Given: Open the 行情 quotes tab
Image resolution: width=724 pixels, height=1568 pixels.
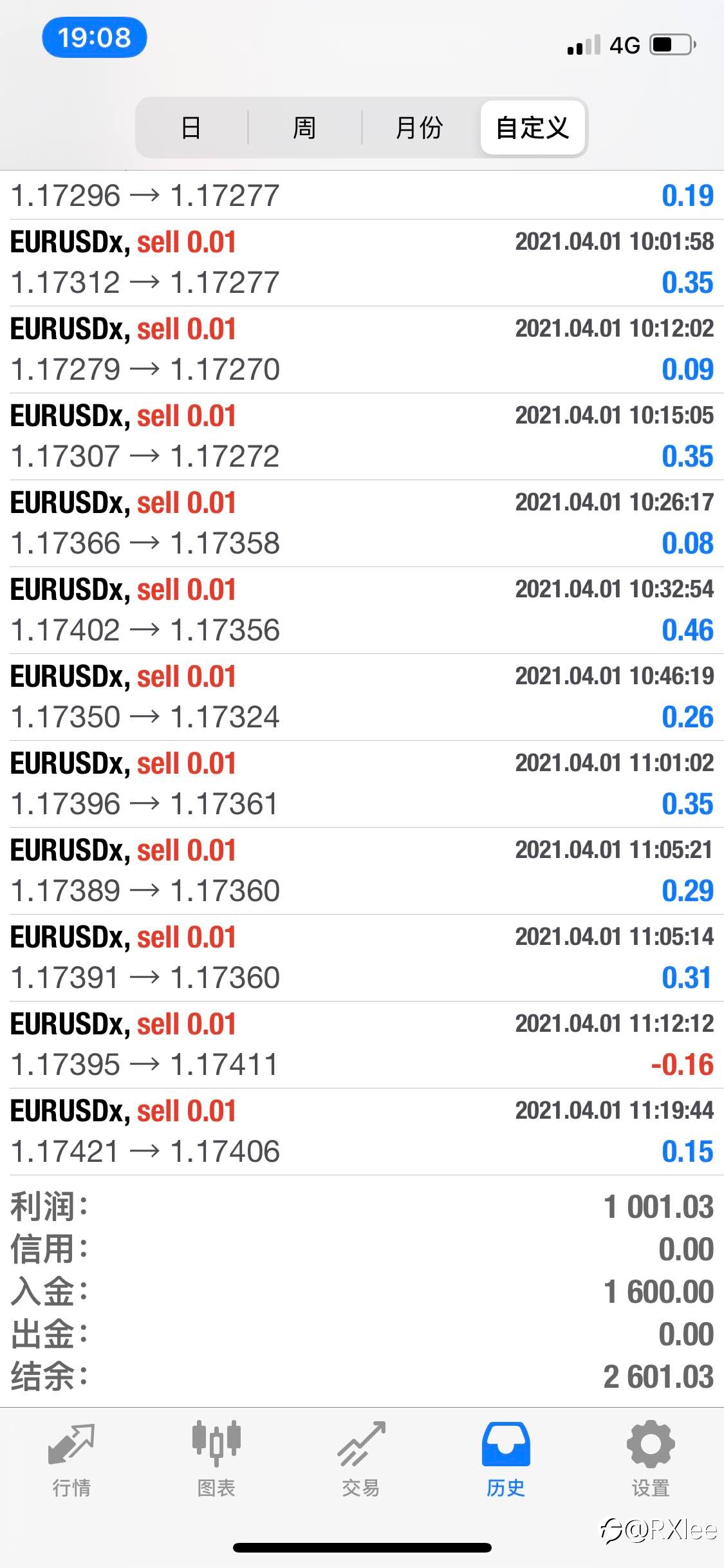Looking at the screenshot, I should 71,1460.
